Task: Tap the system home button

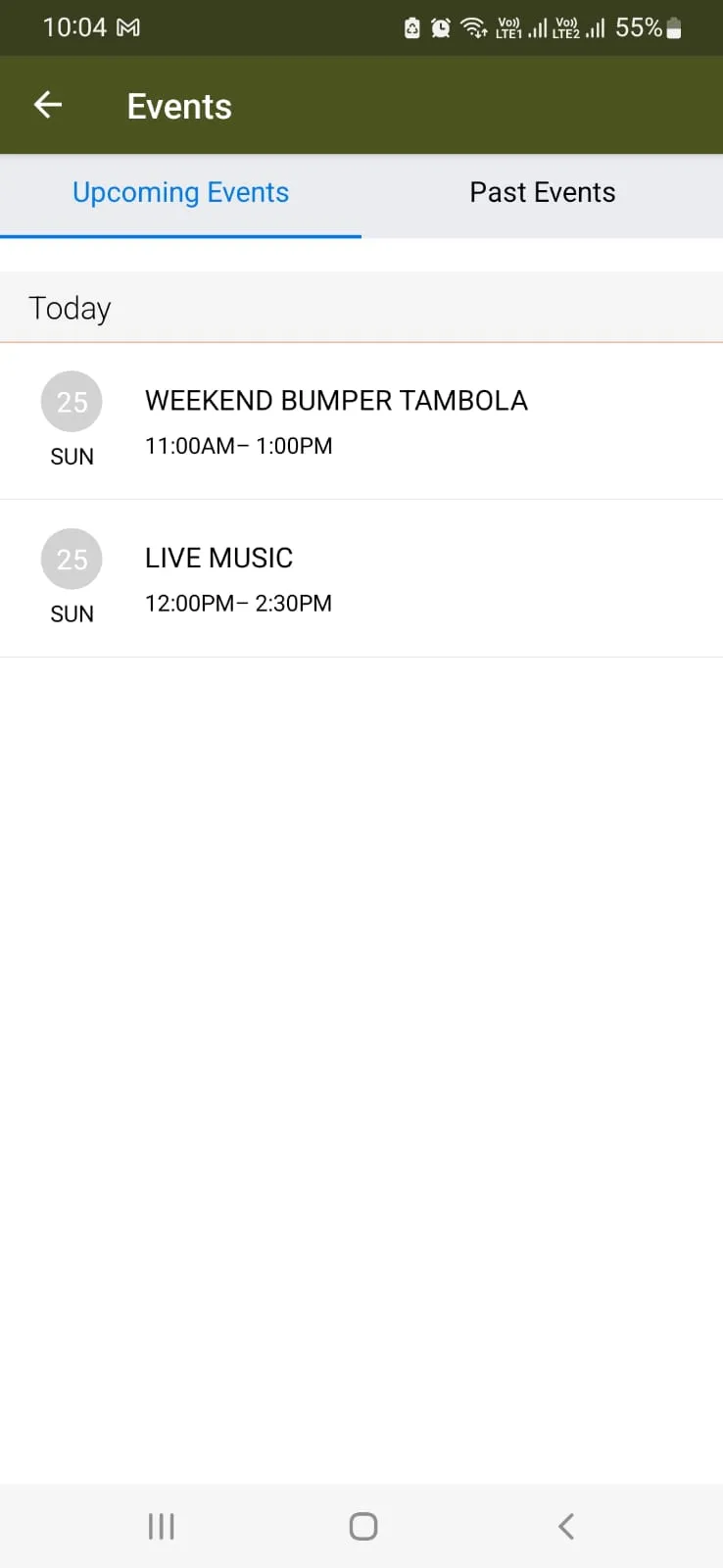Action: coord(362,1526)
